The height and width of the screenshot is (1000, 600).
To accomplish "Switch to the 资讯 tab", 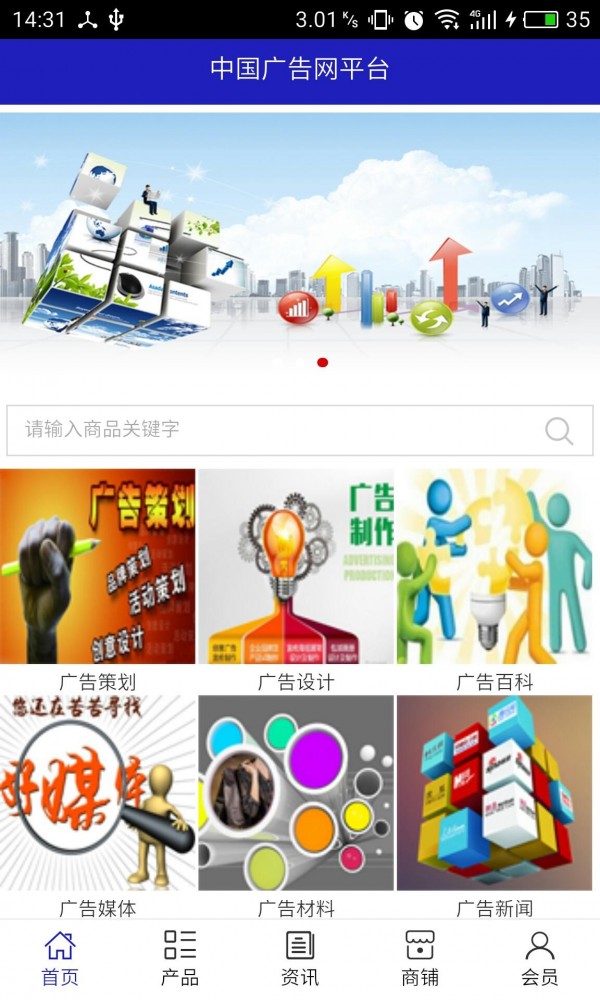I will tap(300, 958).
